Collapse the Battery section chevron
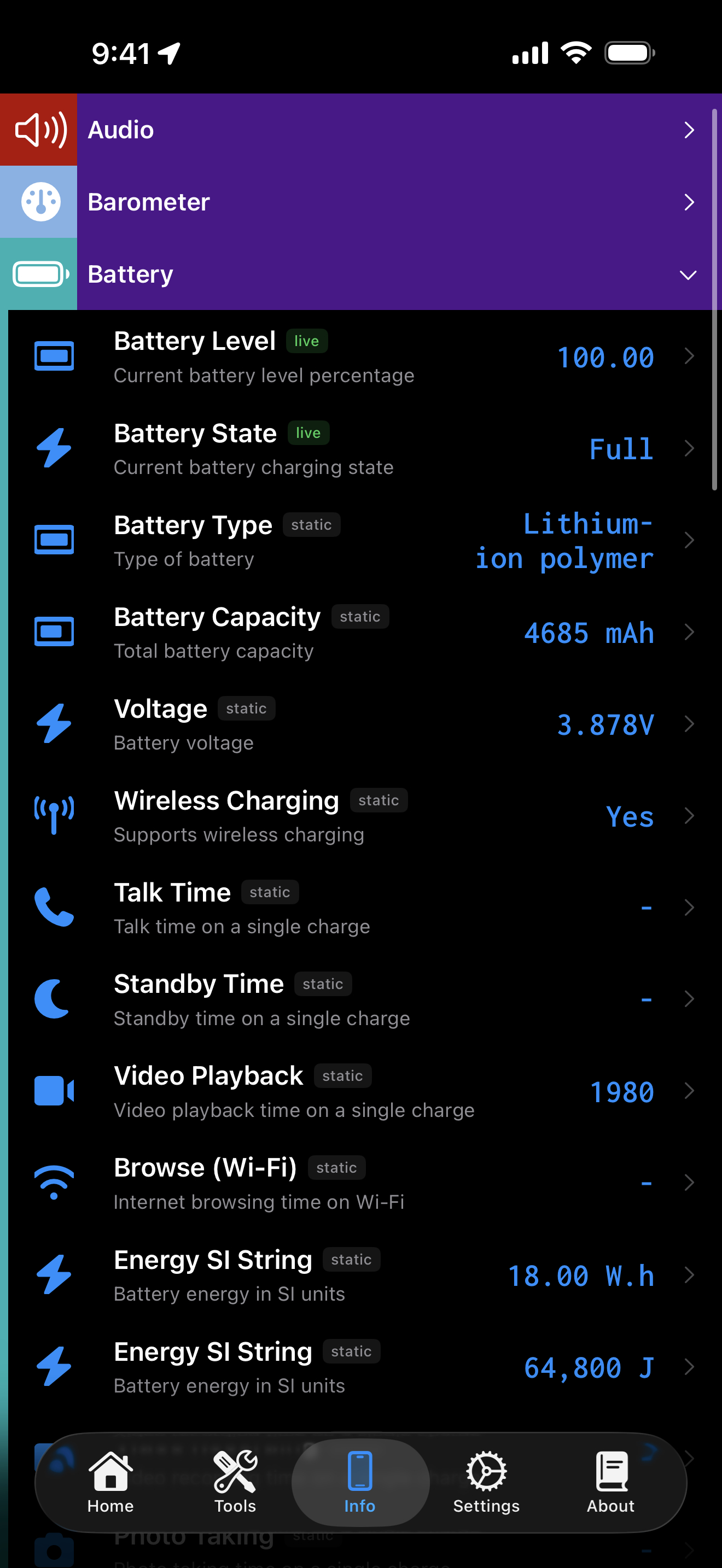This screenshot has width=722, height=1568. (x=688, y=274)
